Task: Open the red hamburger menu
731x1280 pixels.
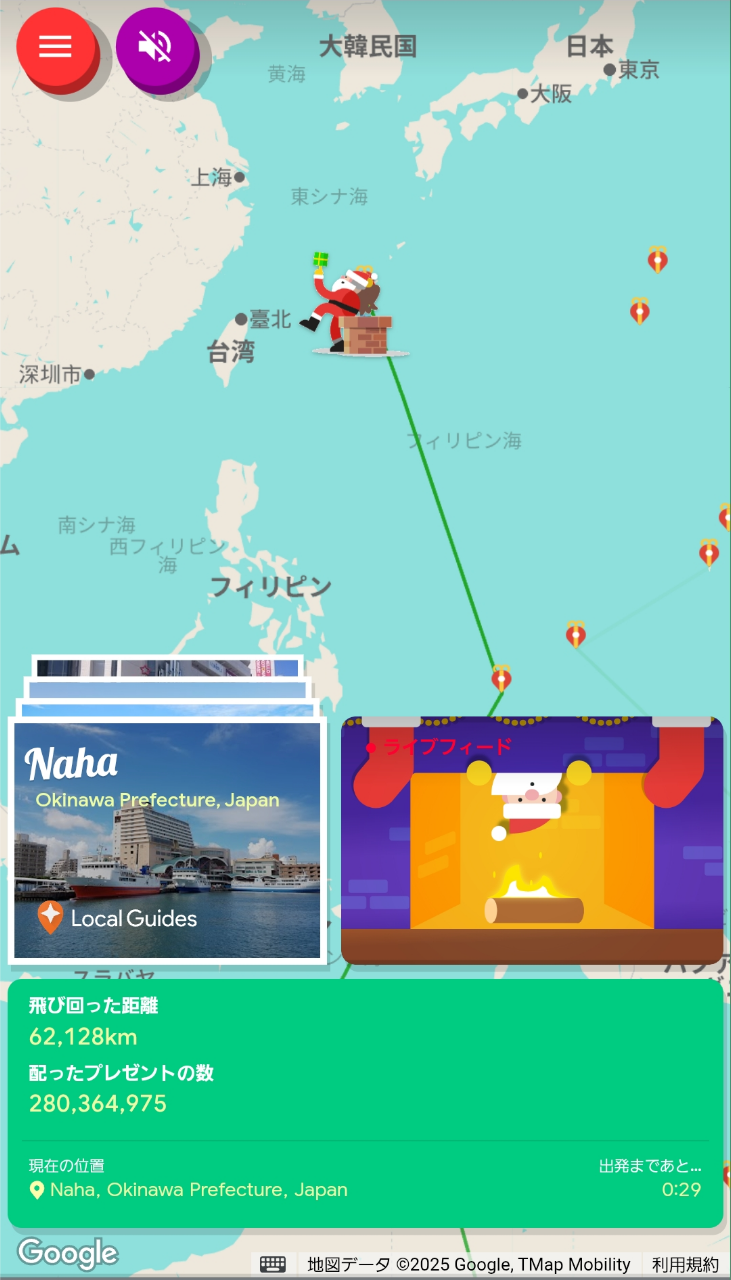Action: pyautogui.click(x=55, y=46)
